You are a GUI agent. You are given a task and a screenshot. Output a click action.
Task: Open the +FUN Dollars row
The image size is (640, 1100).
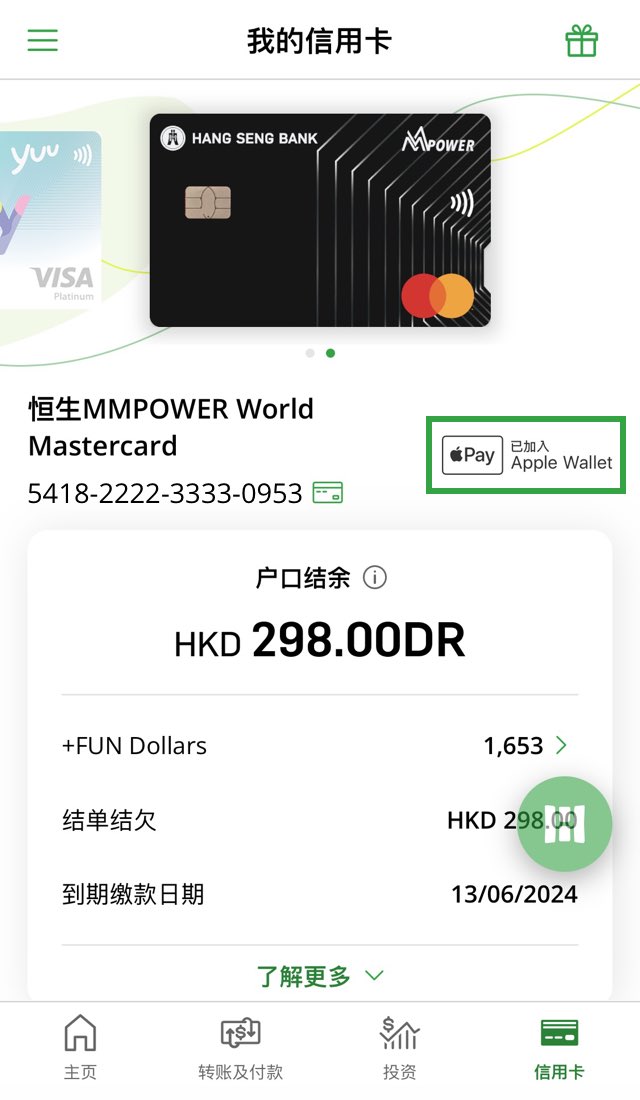tap(320, 746)
